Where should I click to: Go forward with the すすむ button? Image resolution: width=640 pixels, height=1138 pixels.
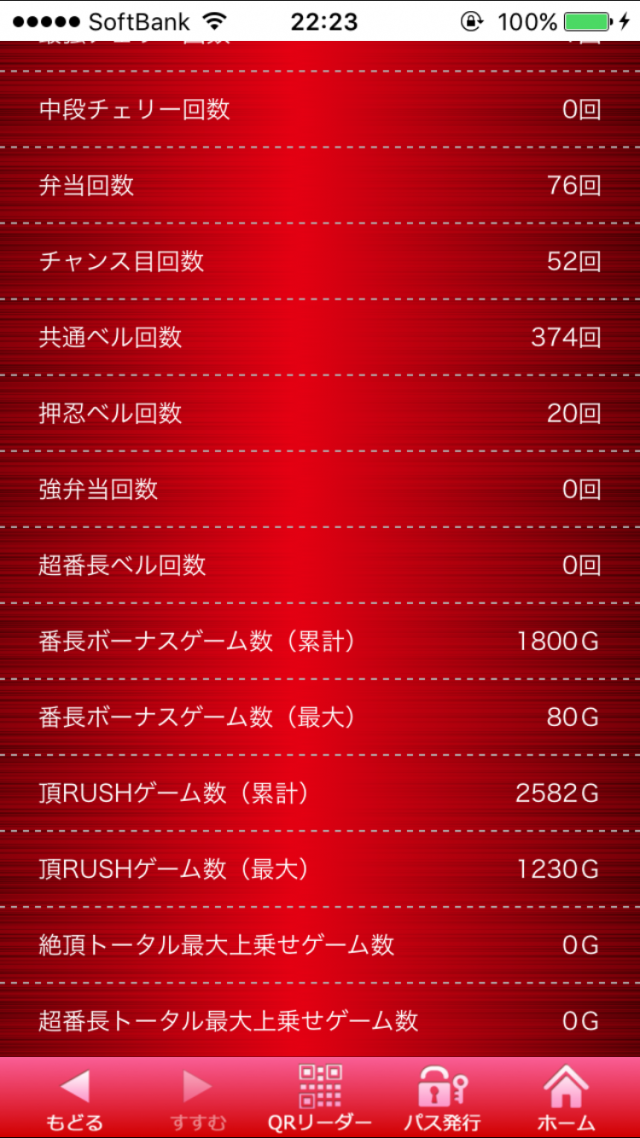pyautogui.click(x=197, y=1098)
